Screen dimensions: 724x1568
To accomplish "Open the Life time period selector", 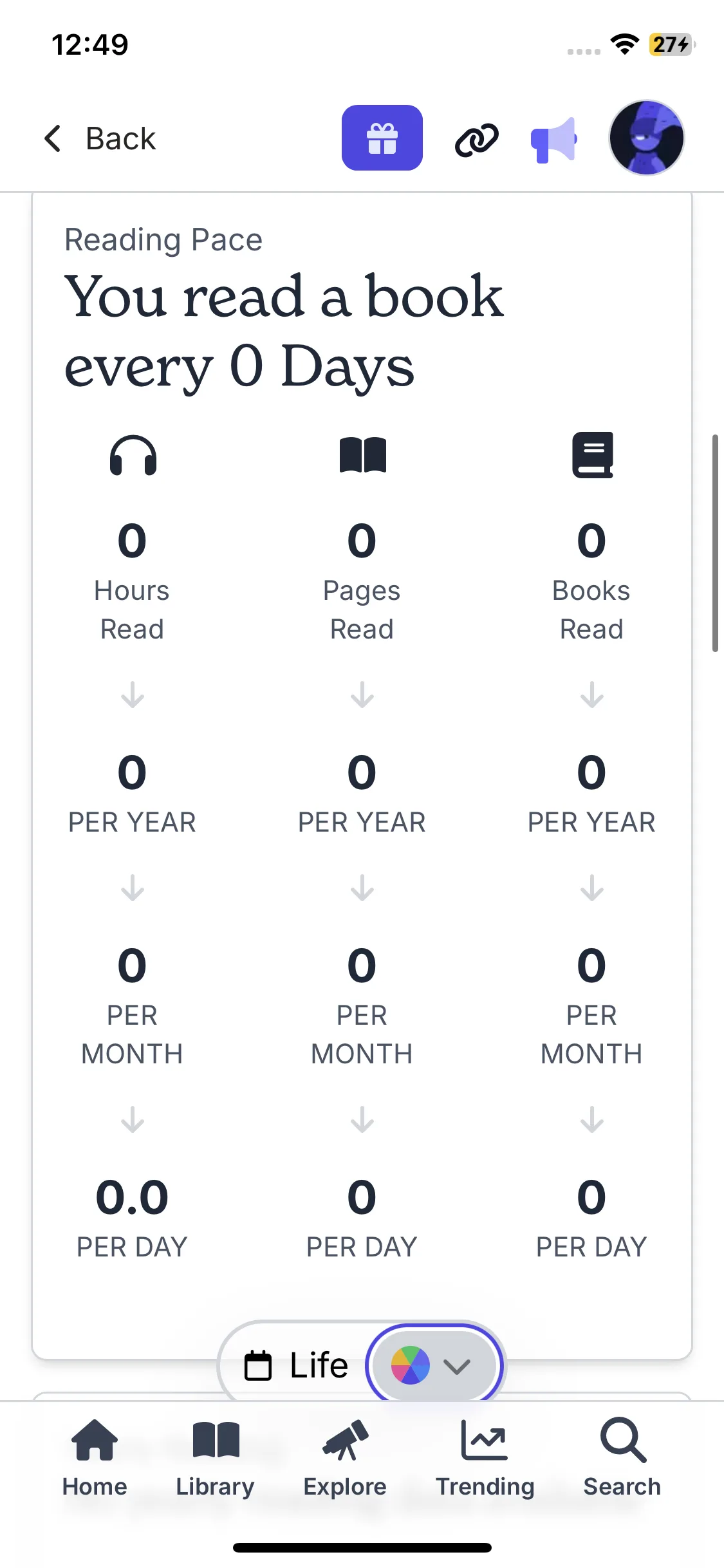I will click(297, 1365).
